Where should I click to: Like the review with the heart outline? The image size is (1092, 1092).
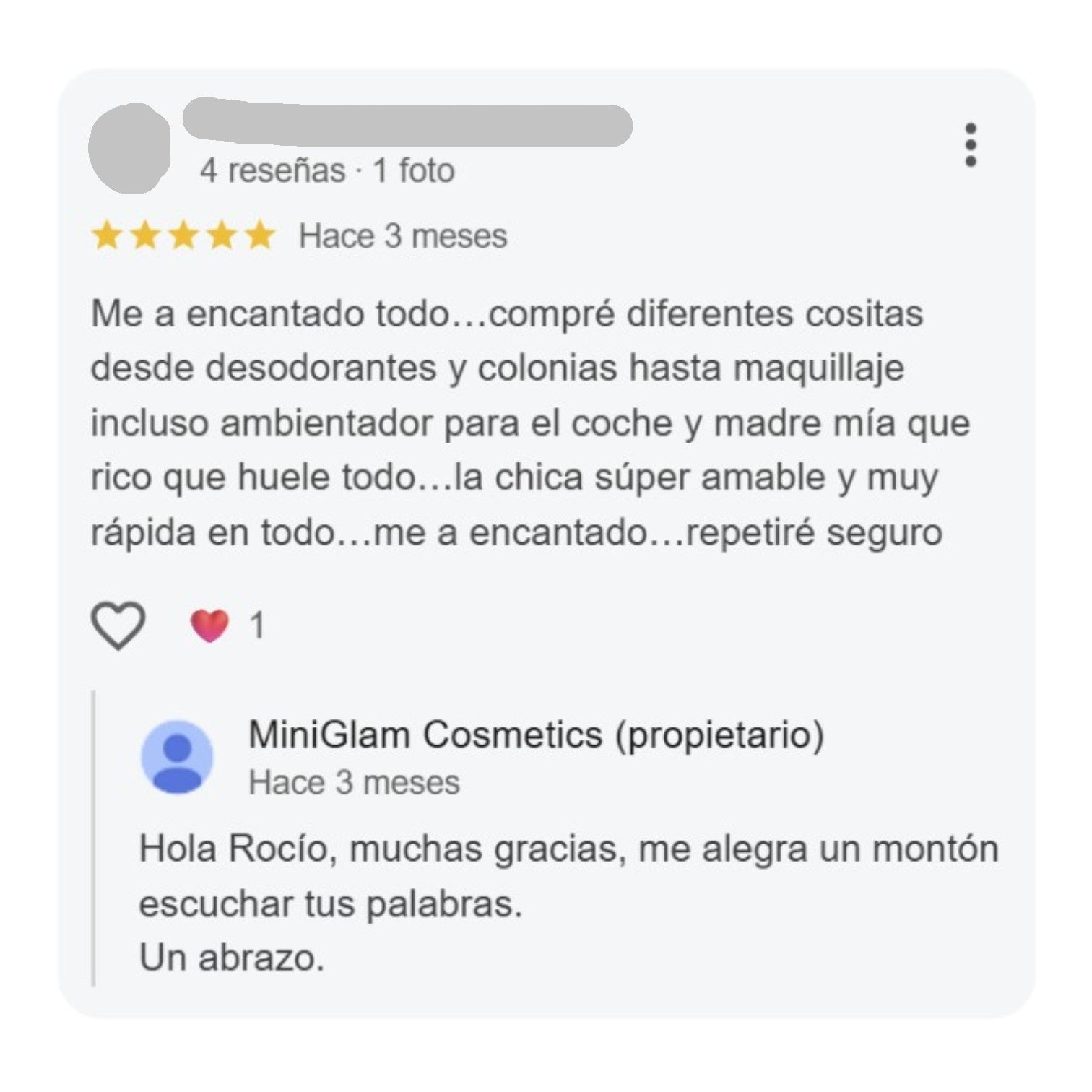(118, 625)
